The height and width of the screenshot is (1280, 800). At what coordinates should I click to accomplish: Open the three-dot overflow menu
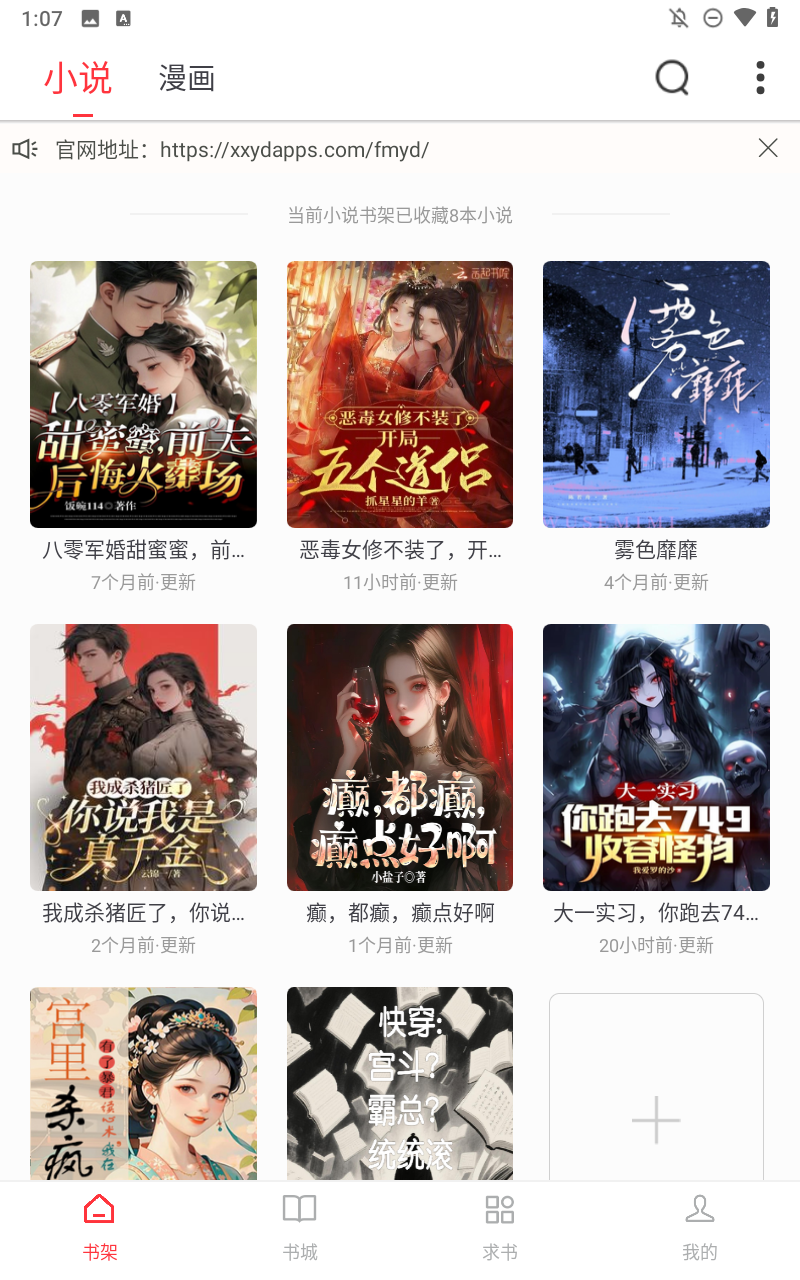point(760,77)
